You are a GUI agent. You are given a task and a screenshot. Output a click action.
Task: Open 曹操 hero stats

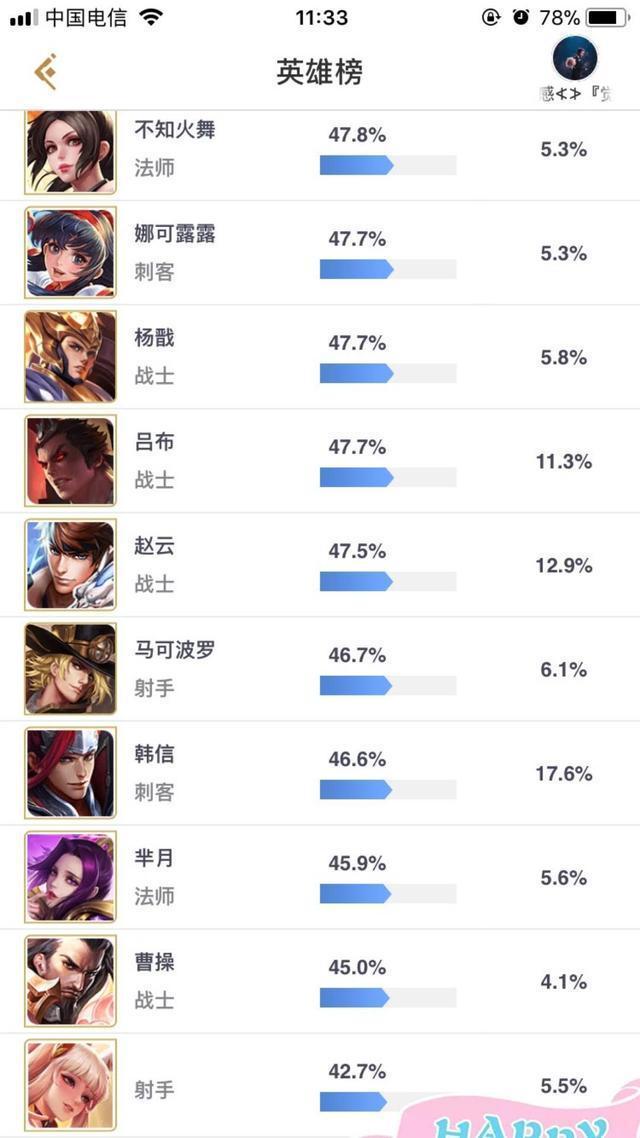(156, 981)
